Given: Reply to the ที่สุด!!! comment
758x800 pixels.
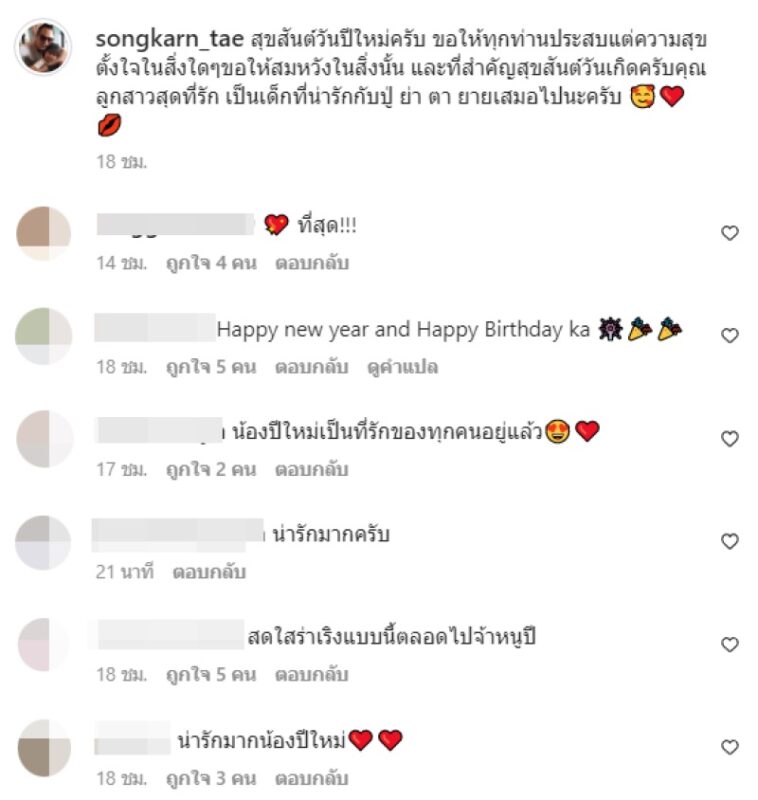Looking at the screenshot, I should pyautogui.click(x=311, y=264).
